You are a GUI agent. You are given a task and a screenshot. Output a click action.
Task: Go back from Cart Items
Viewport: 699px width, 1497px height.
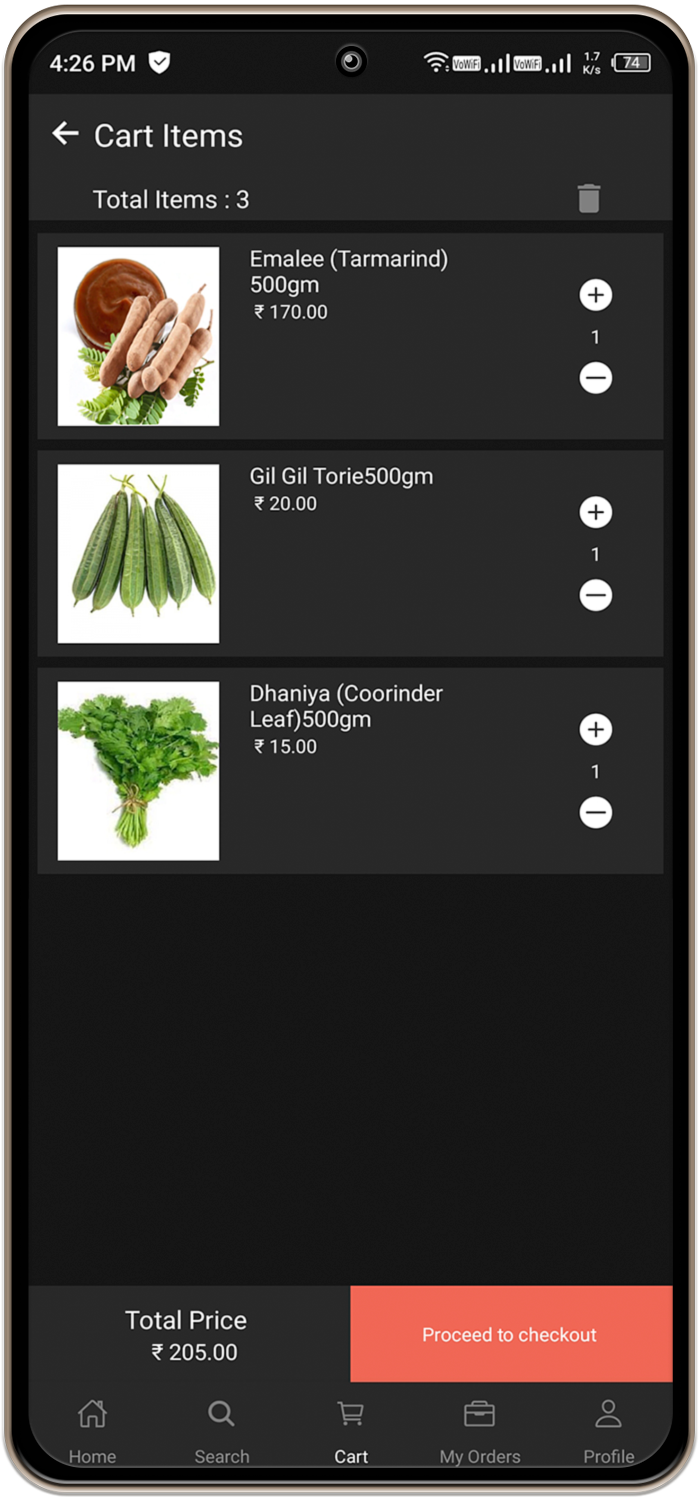(66, 134)
